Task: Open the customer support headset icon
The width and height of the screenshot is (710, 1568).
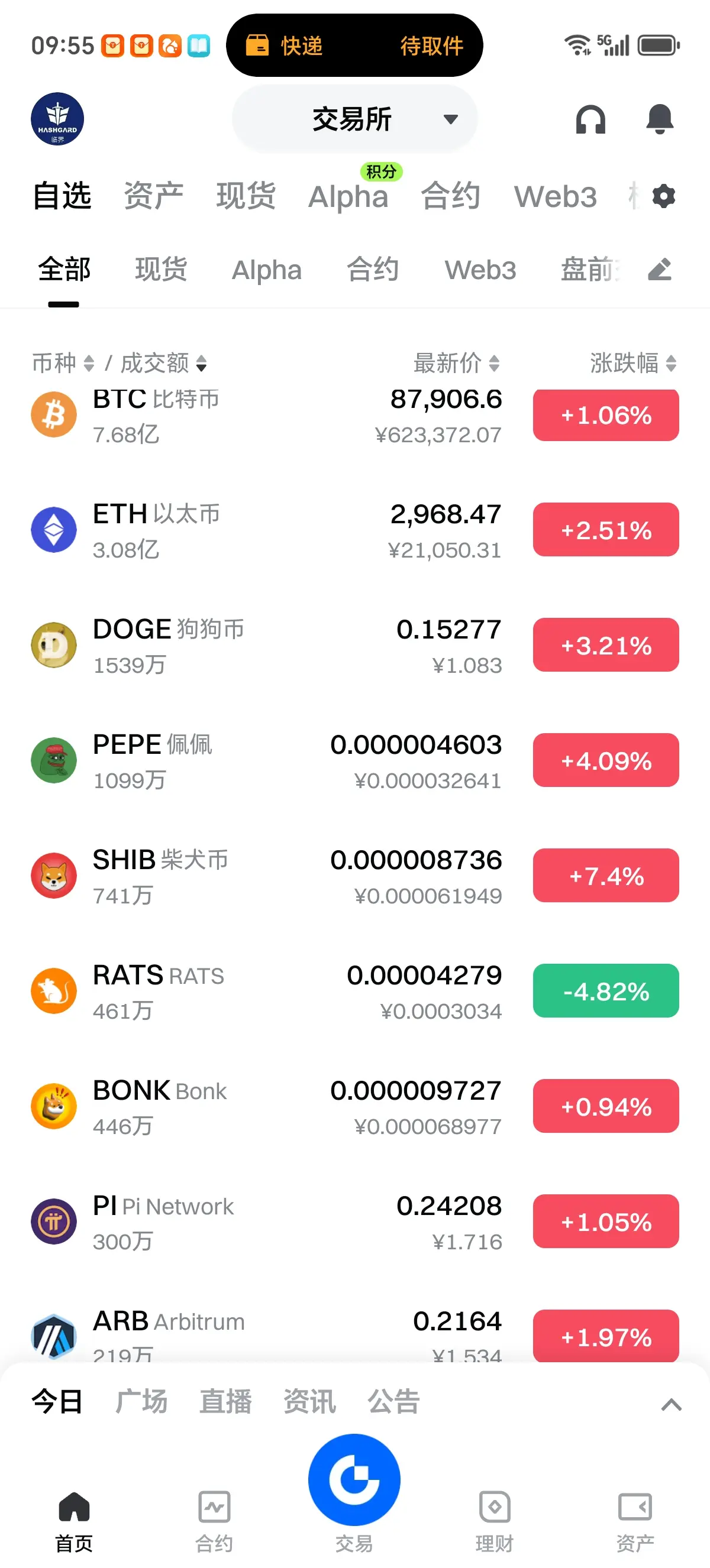Action: (x=590, y=119)
